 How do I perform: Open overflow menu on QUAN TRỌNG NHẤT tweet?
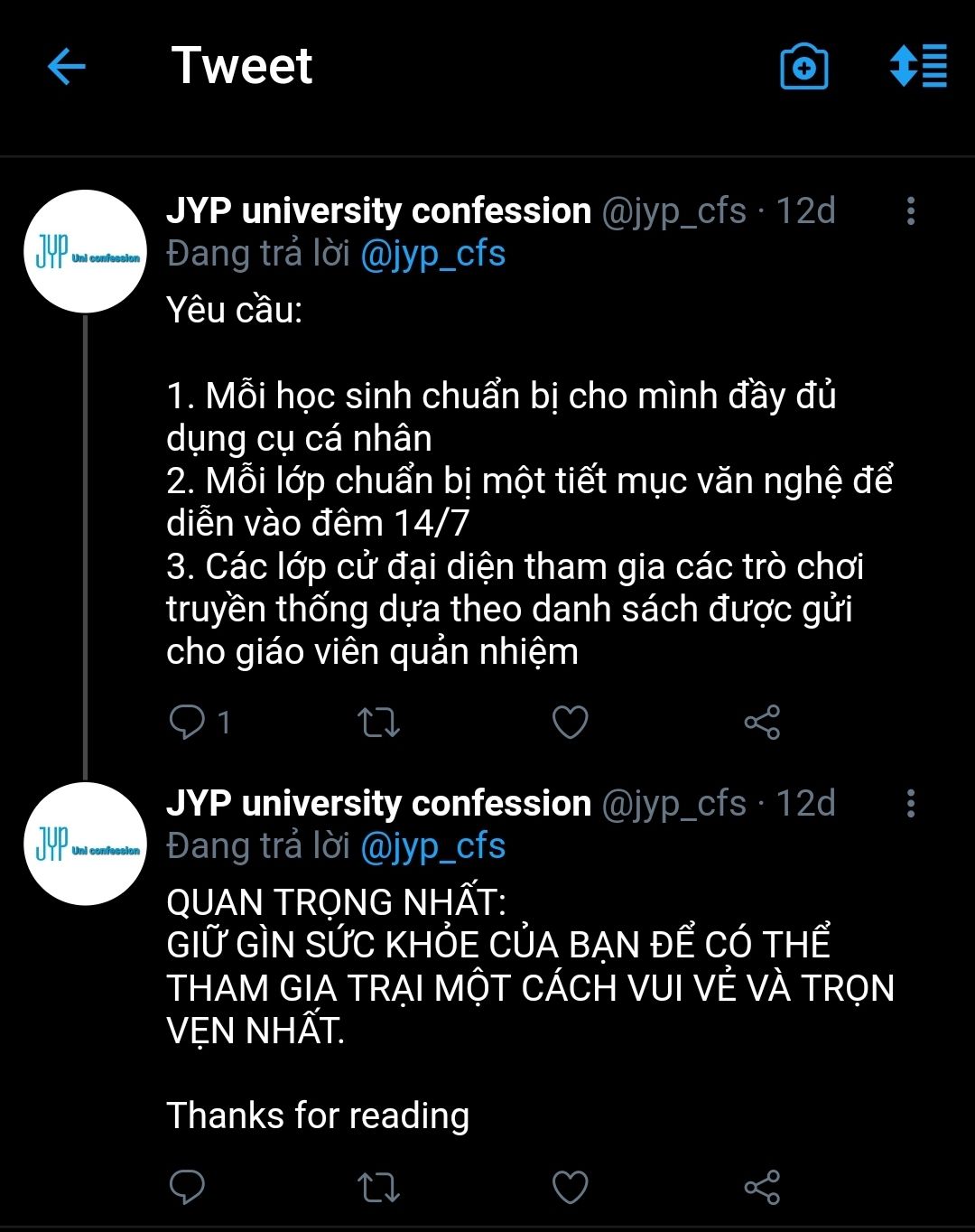coord(910,803)
